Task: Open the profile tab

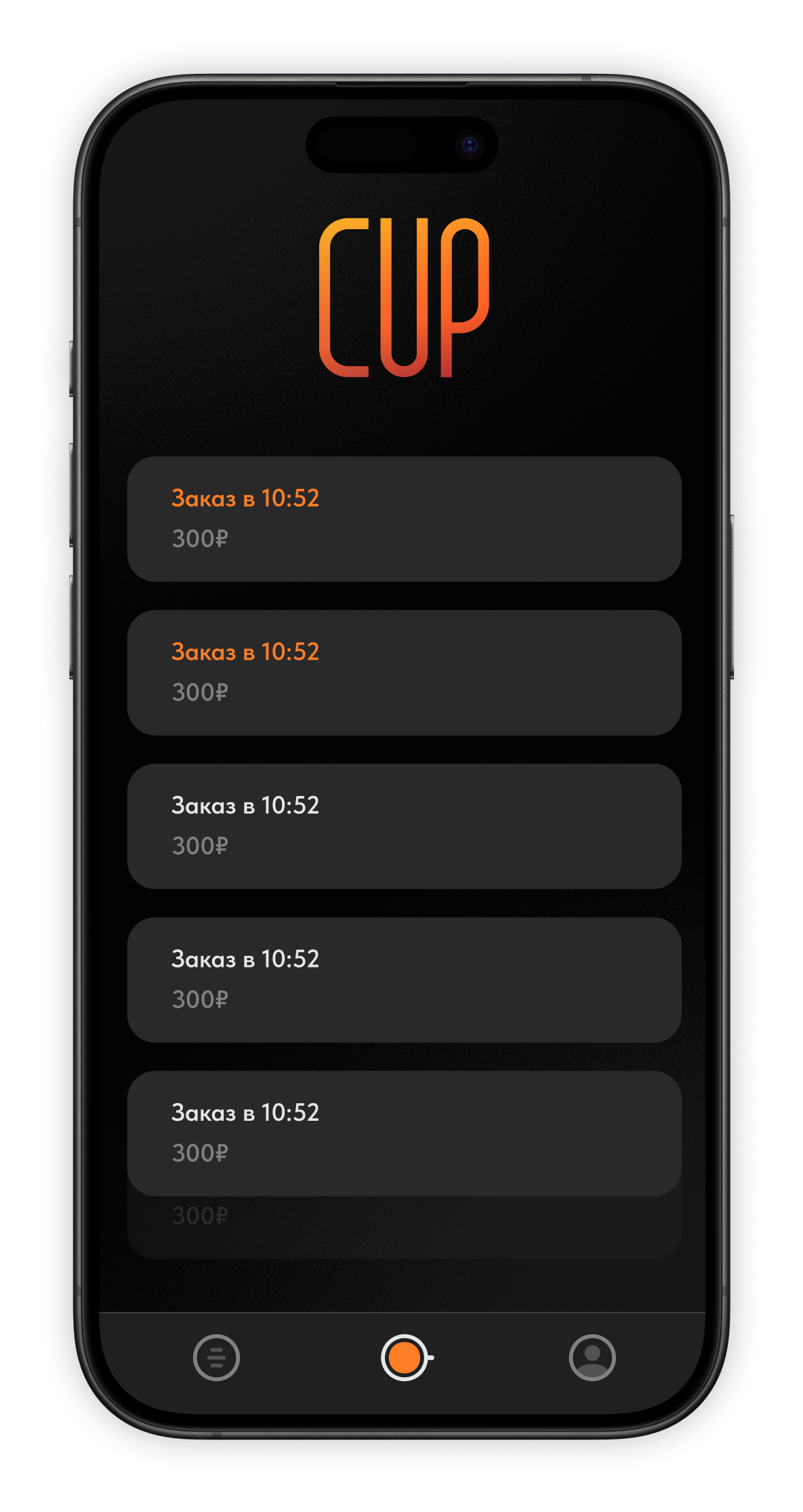Action: (x=592, y=1357)
